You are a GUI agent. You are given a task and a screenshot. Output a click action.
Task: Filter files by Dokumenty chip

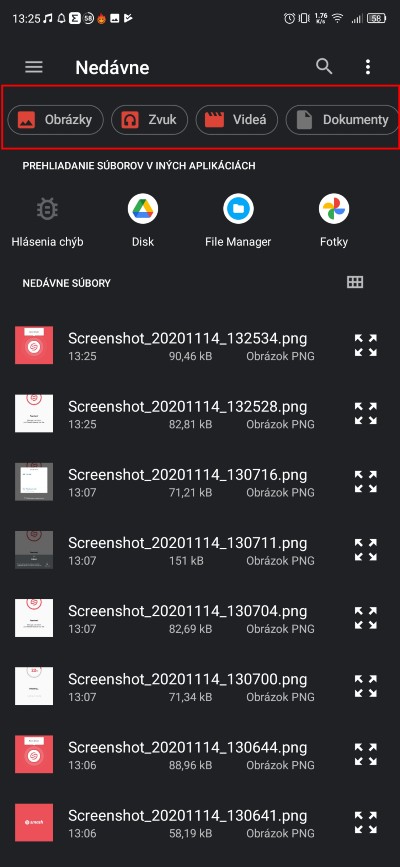tap(342, 120)
